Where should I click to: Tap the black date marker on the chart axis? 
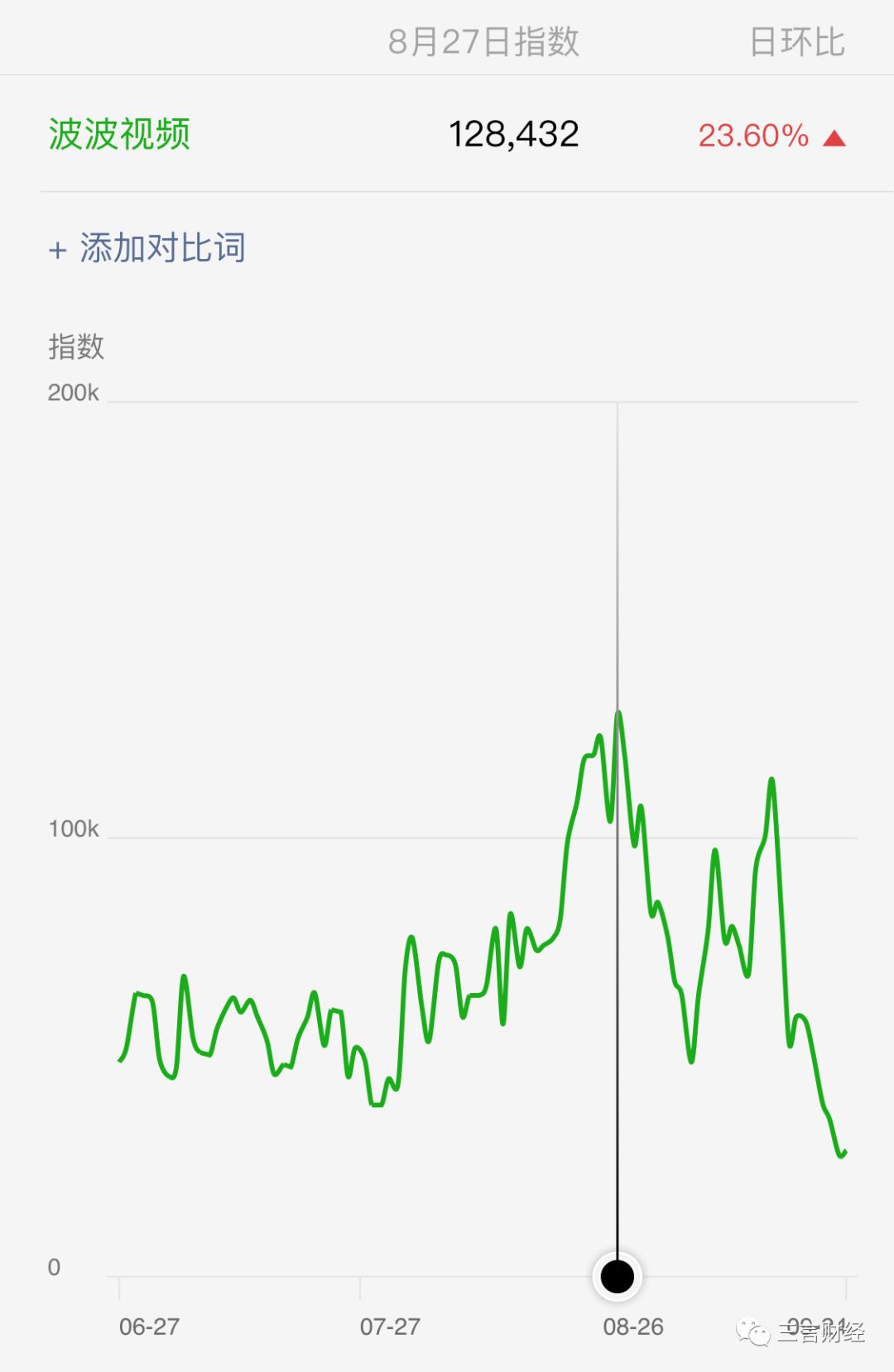coord(617,1276)
